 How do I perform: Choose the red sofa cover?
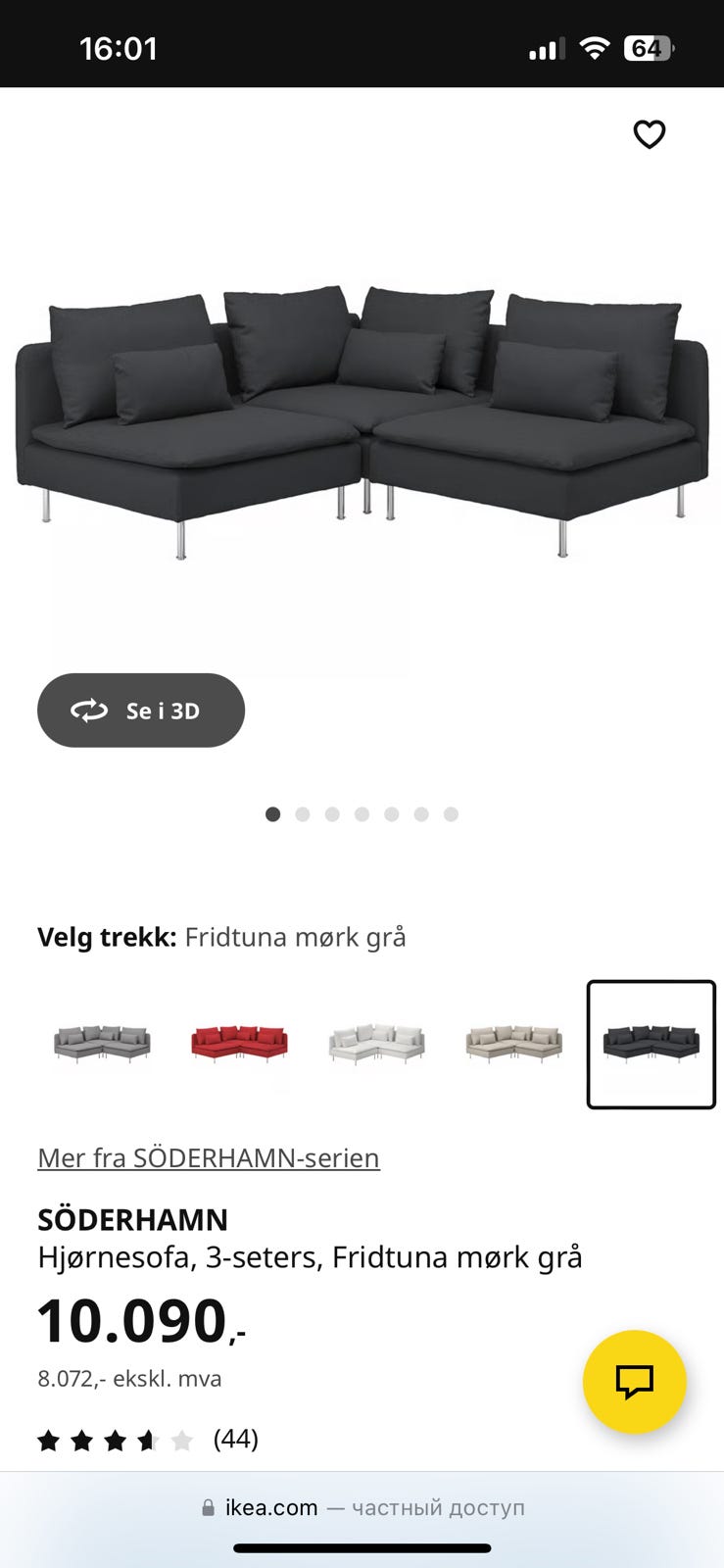[239, 1045]
